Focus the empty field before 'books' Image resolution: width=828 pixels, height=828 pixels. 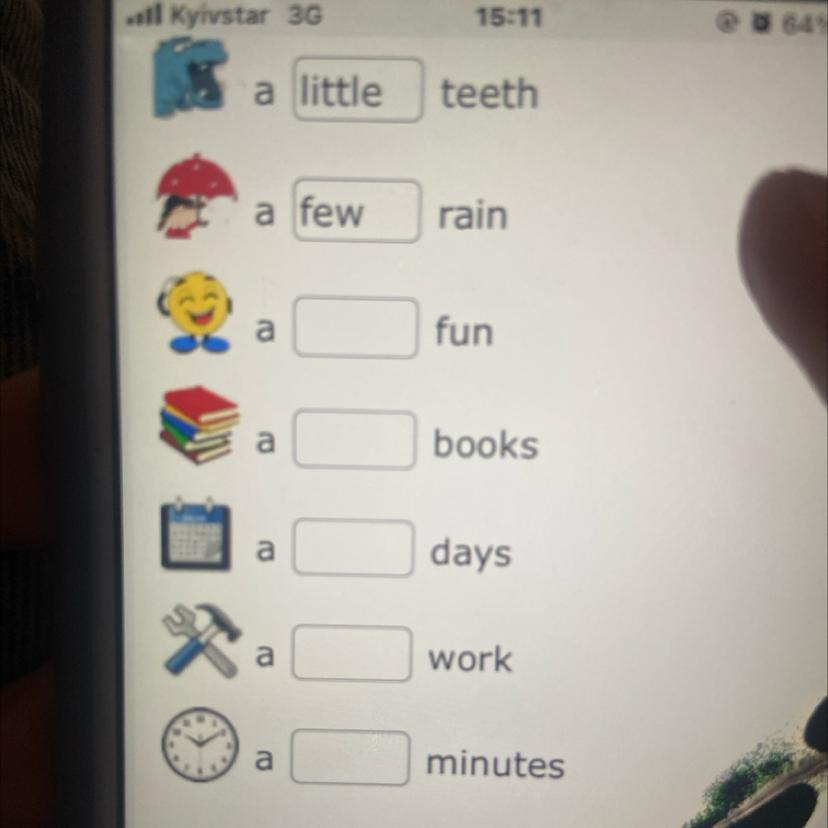354,440
